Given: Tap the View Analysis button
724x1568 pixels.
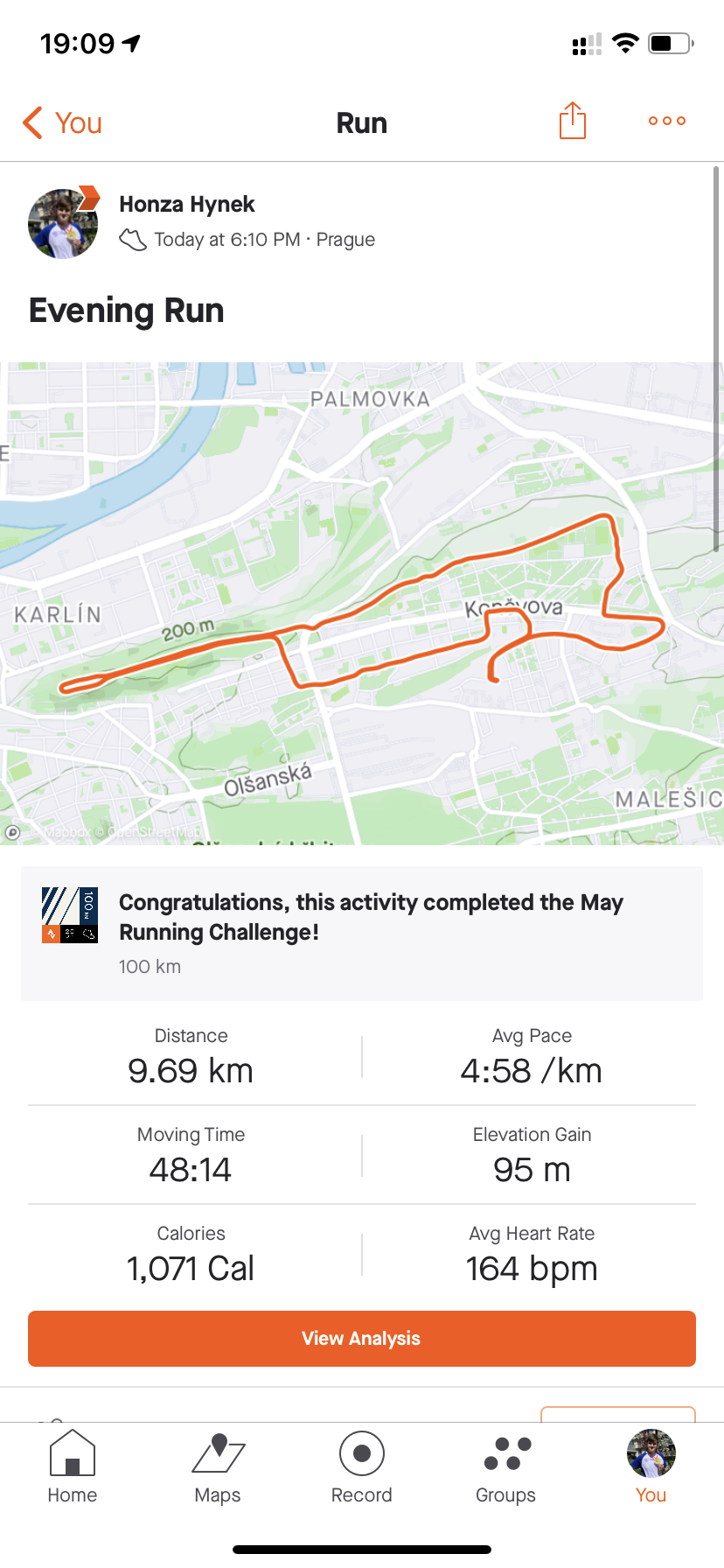Looking at the screenshot, I should pyautogui.click(x=362, y=1339).
